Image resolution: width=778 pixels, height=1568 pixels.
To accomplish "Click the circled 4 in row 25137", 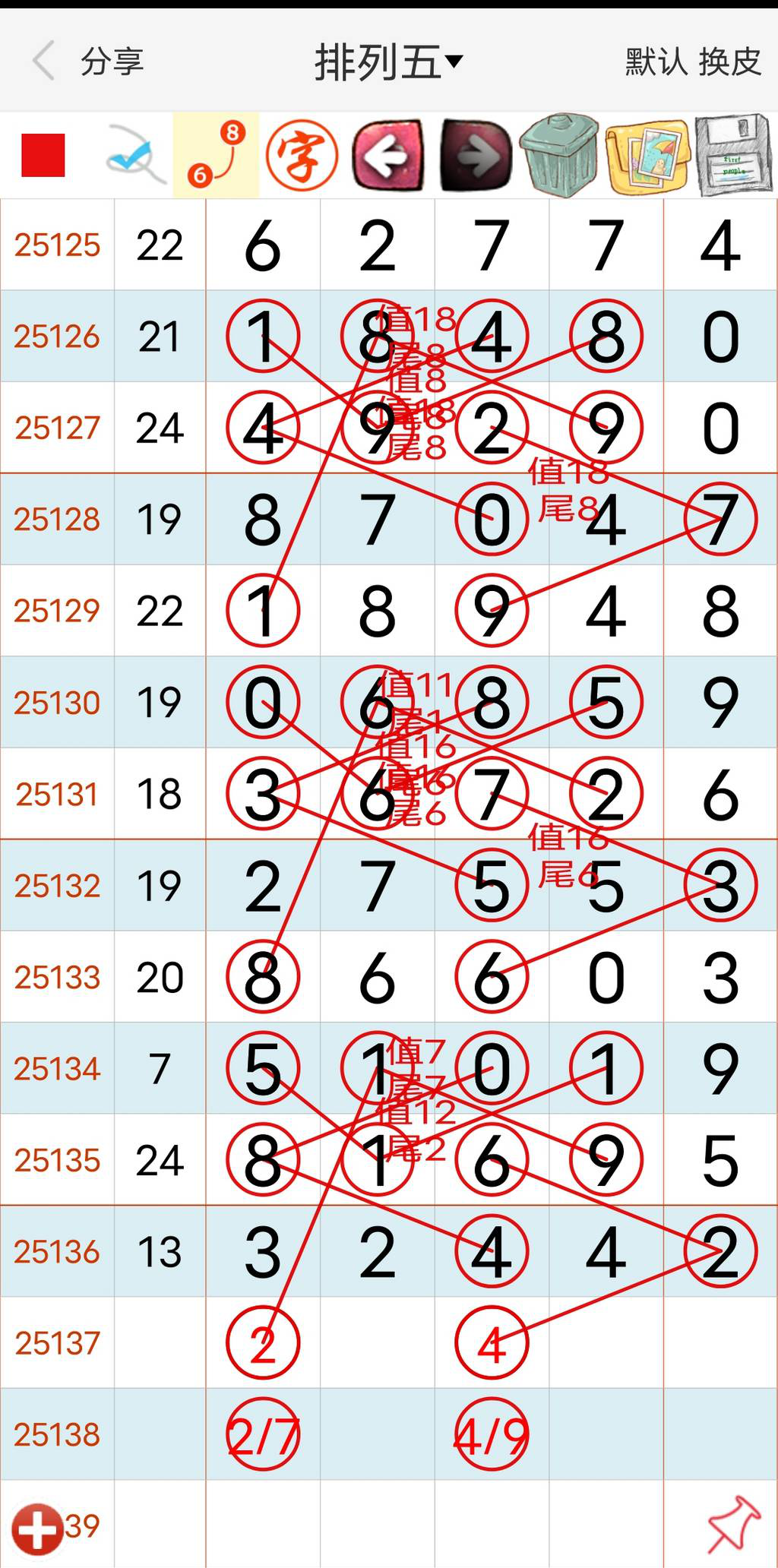I will click(492, 1342).
